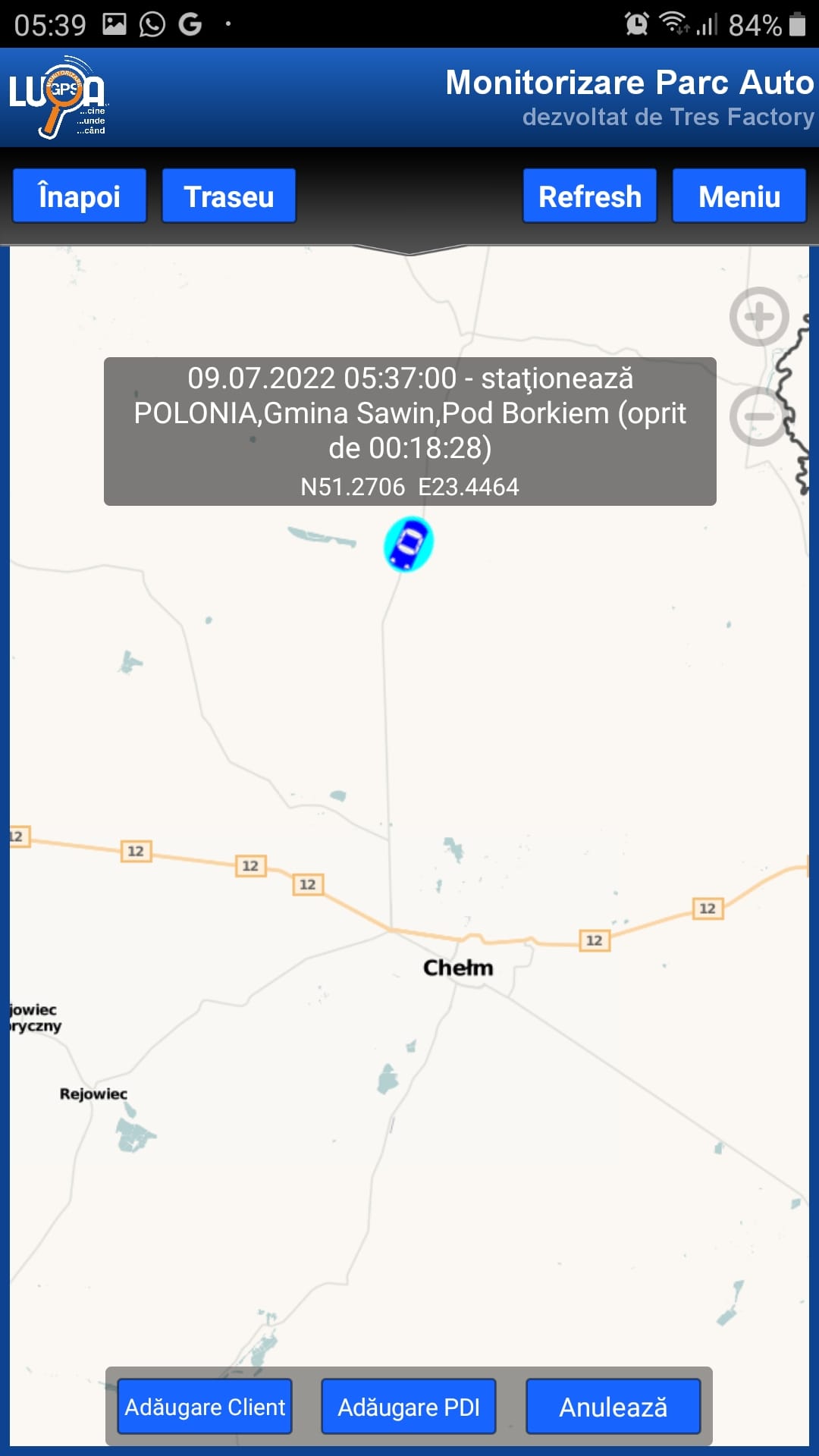Zoom out on the map
This screenshot has width=819, height=1456.
(x=757, y=416)
